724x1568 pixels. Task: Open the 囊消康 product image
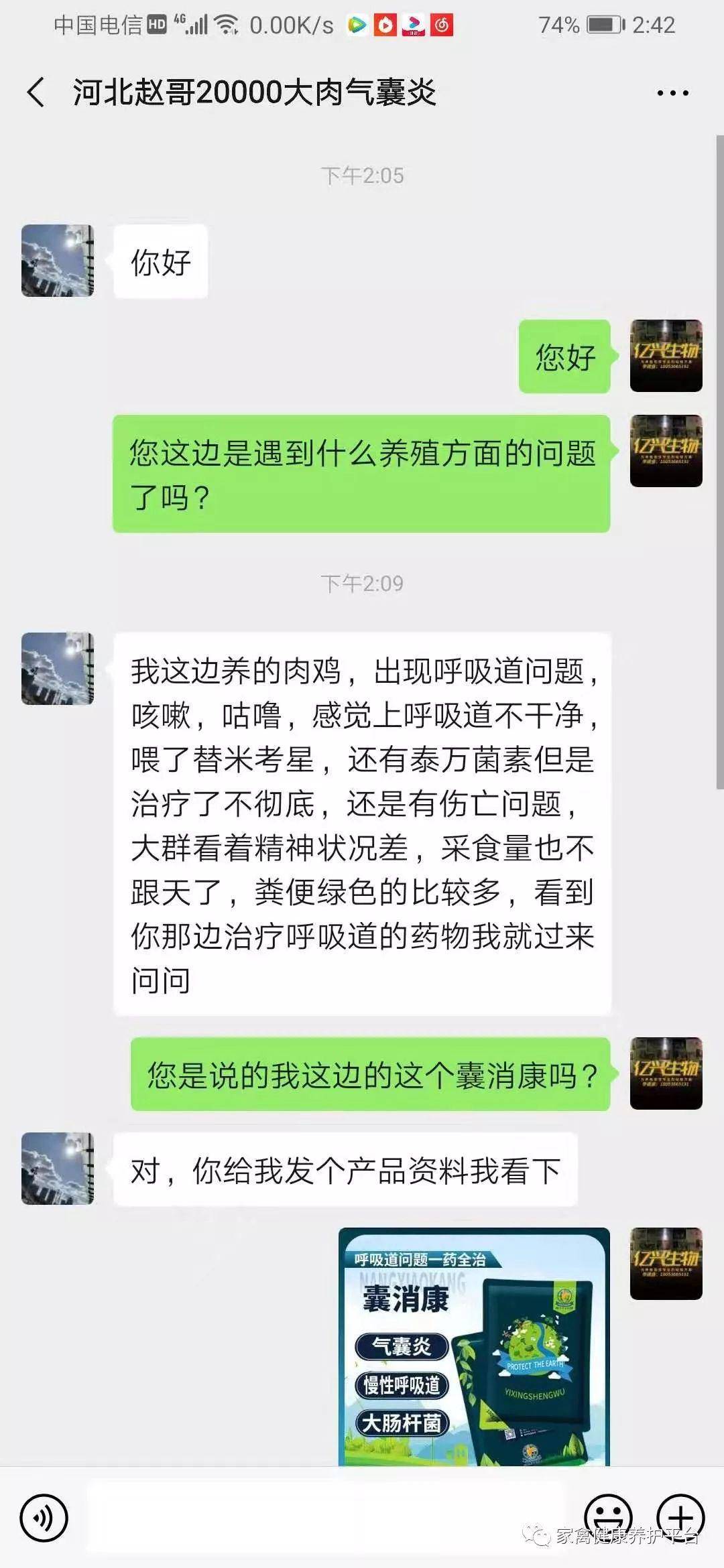[x=474, y=1348]
